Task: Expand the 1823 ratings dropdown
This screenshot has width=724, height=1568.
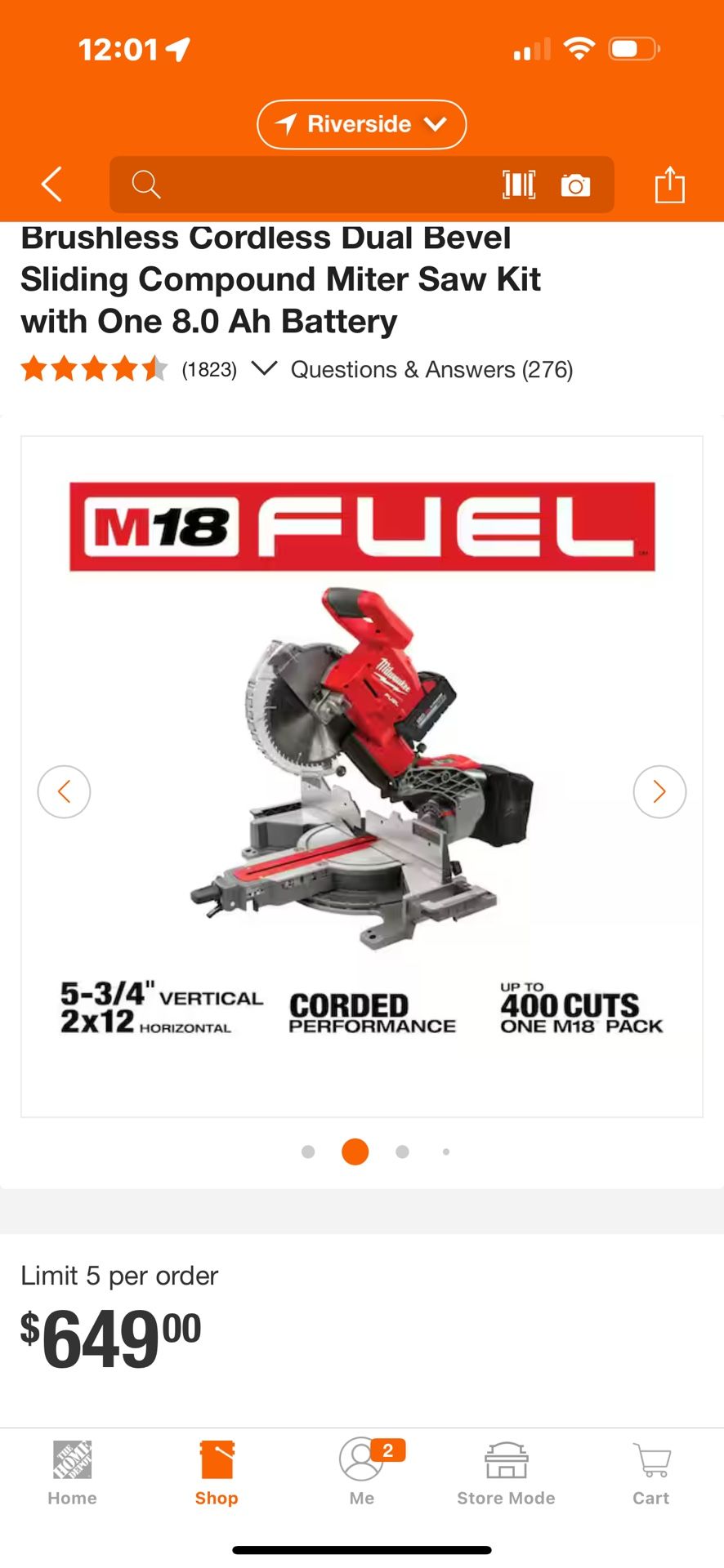Action: click(x=264, y=368)
